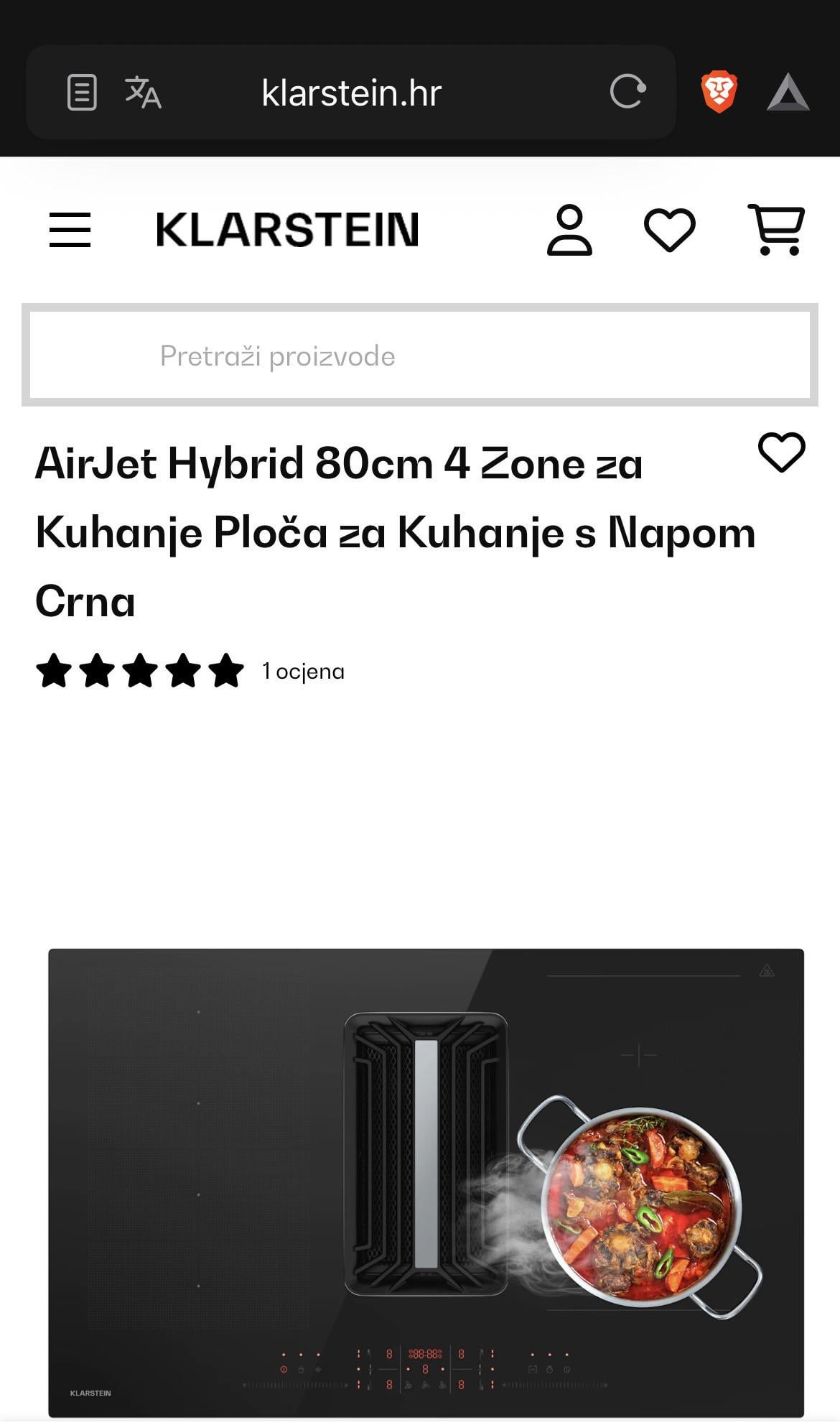Open the user account icon
Screen dimensions: 840x1425
click(569, 230)
